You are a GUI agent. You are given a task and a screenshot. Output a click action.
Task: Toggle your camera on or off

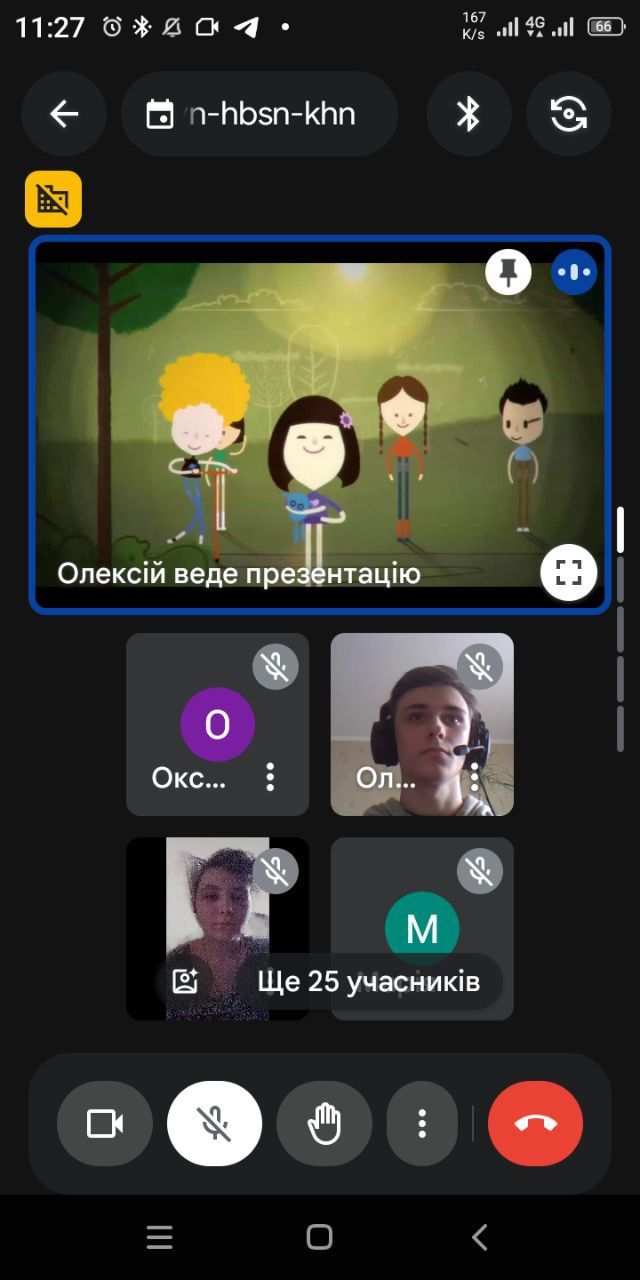pos(105,1124)
